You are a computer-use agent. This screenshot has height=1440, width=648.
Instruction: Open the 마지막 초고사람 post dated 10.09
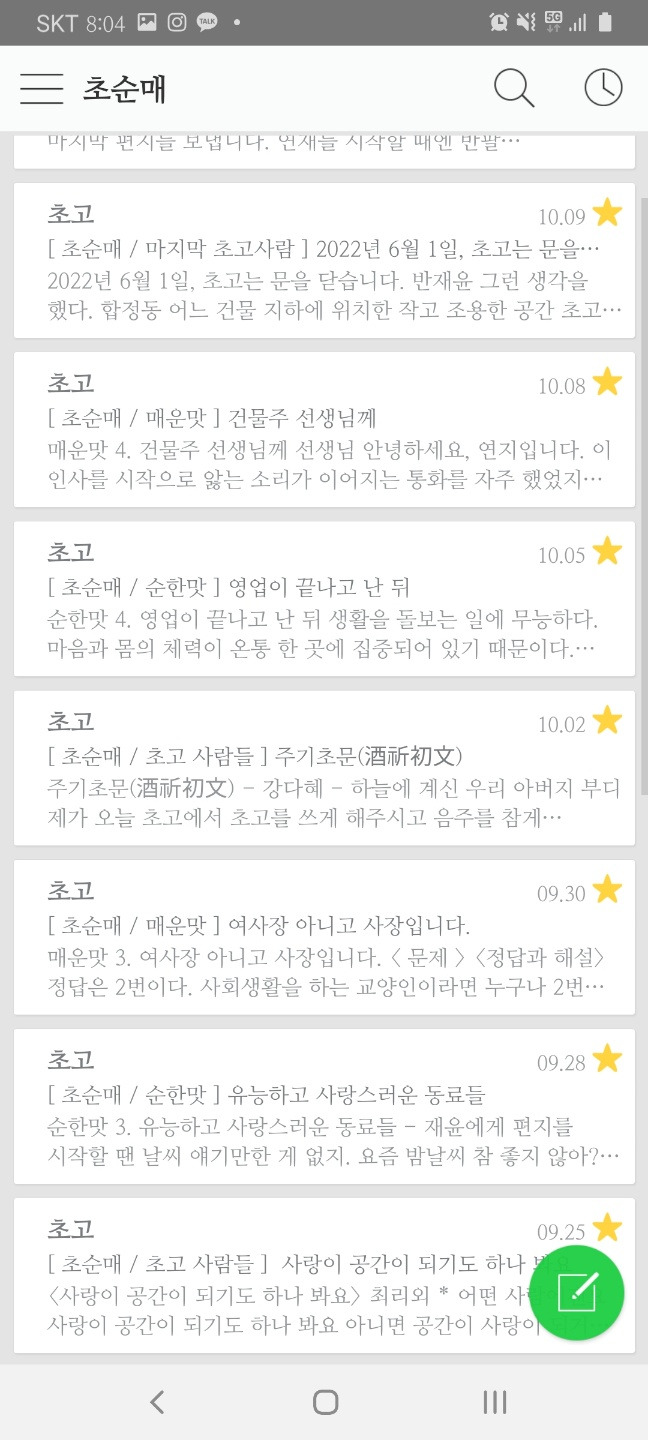pos(324,260)
